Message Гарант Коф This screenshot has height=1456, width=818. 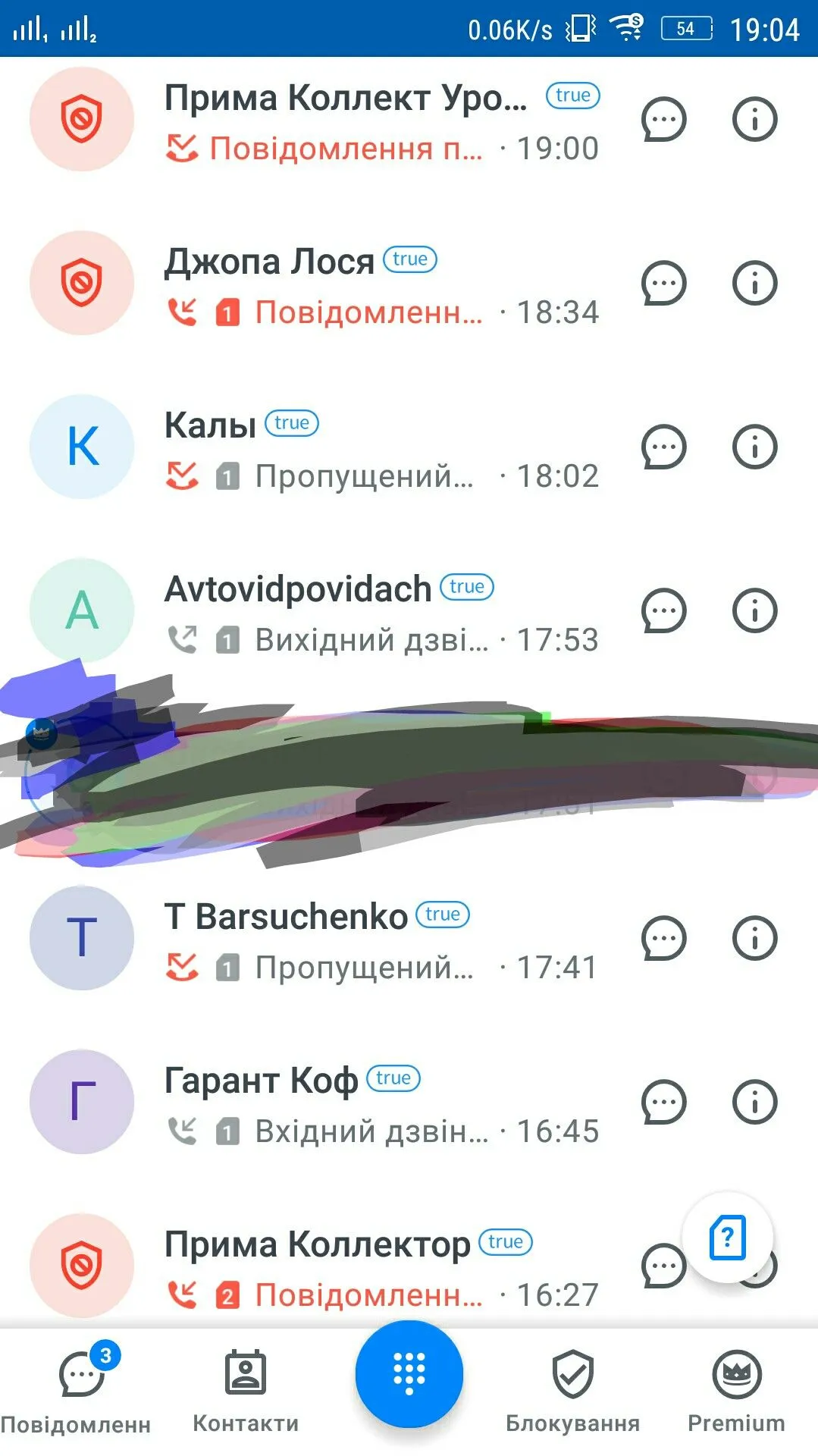coord(663,1103)
